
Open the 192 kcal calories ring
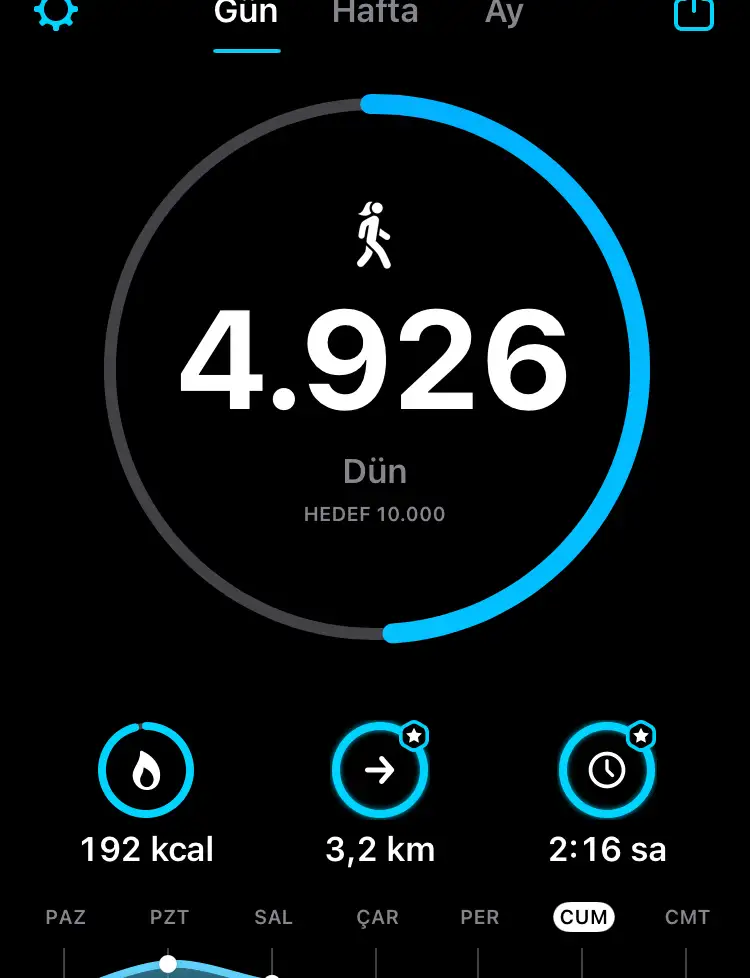[146, 770]
